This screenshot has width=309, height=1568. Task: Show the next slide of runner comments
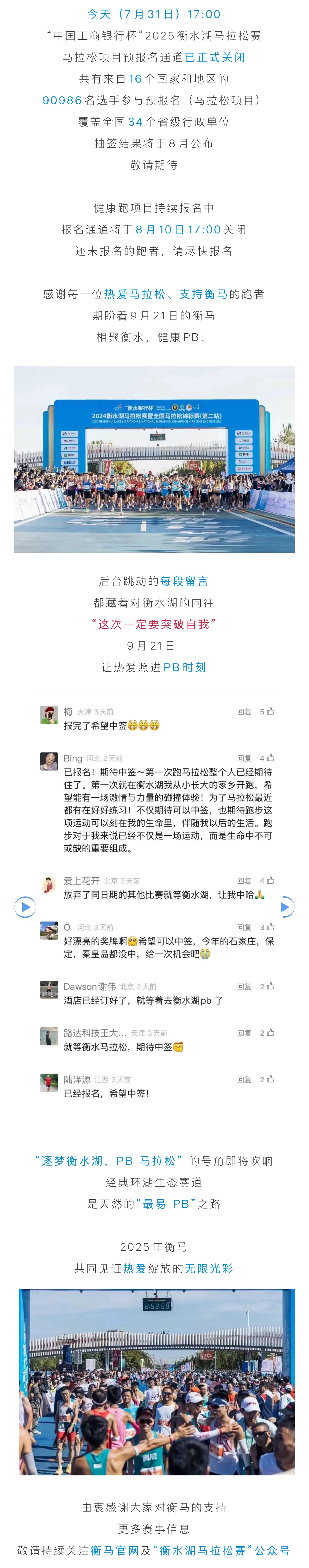pos(285,906)
